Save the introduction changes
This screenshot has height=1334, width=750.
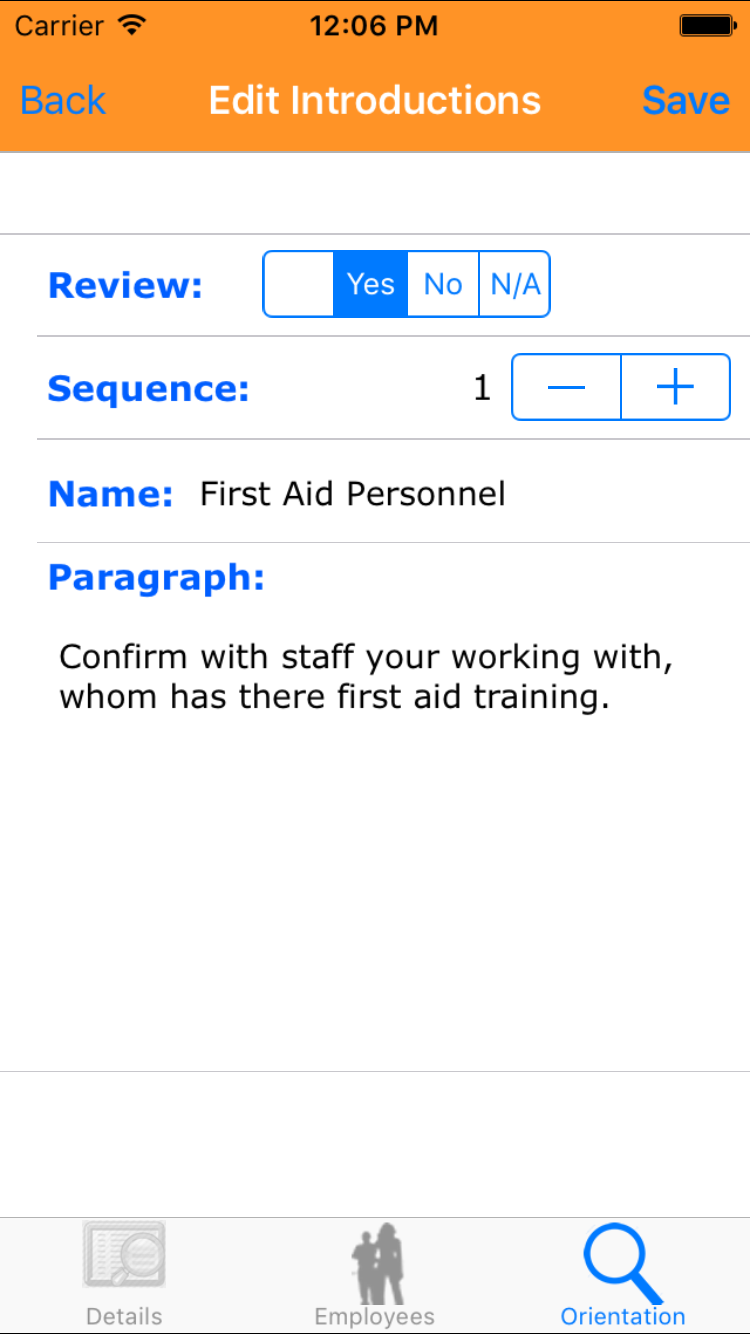click(x=686, y=101)
